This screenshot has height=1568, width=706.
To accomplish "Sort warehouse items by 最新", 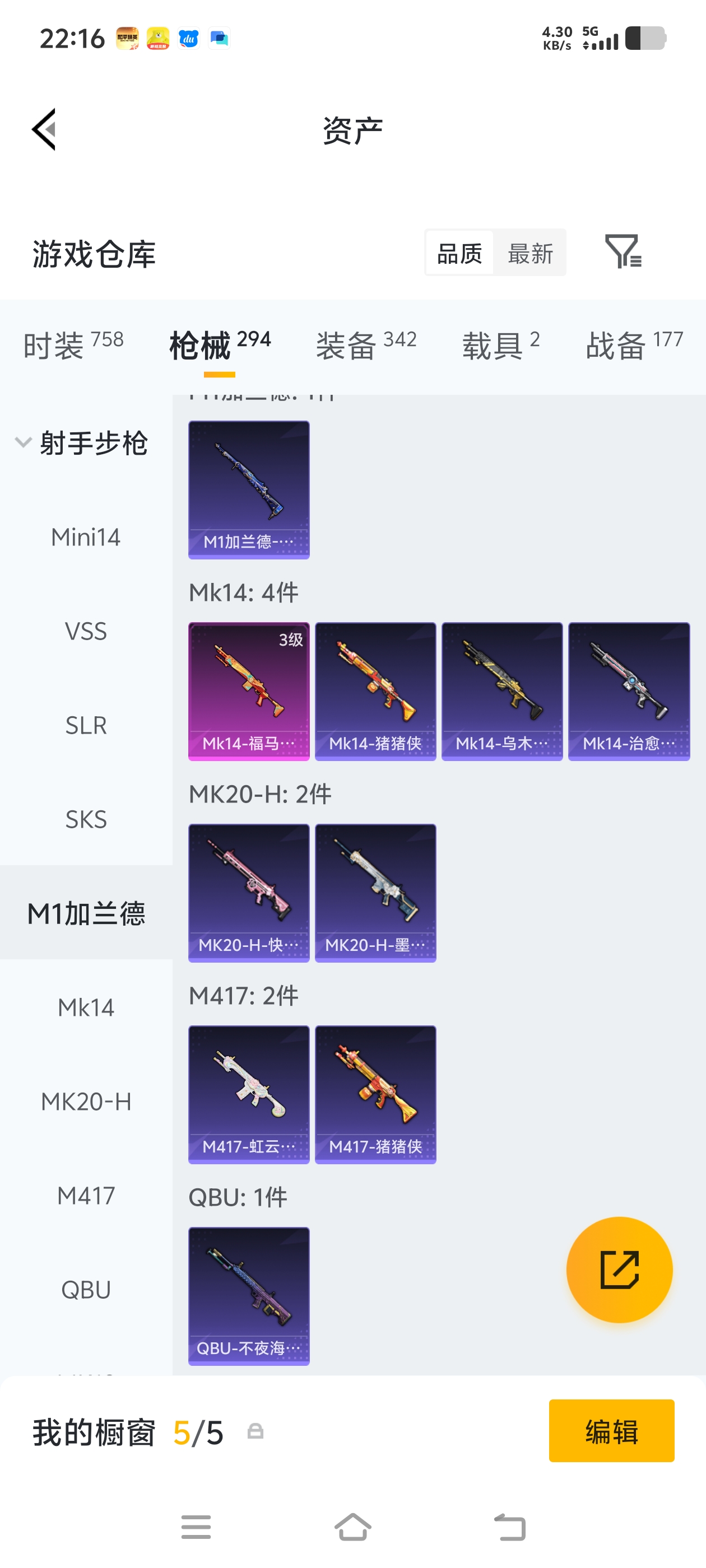I will point(530,253).
